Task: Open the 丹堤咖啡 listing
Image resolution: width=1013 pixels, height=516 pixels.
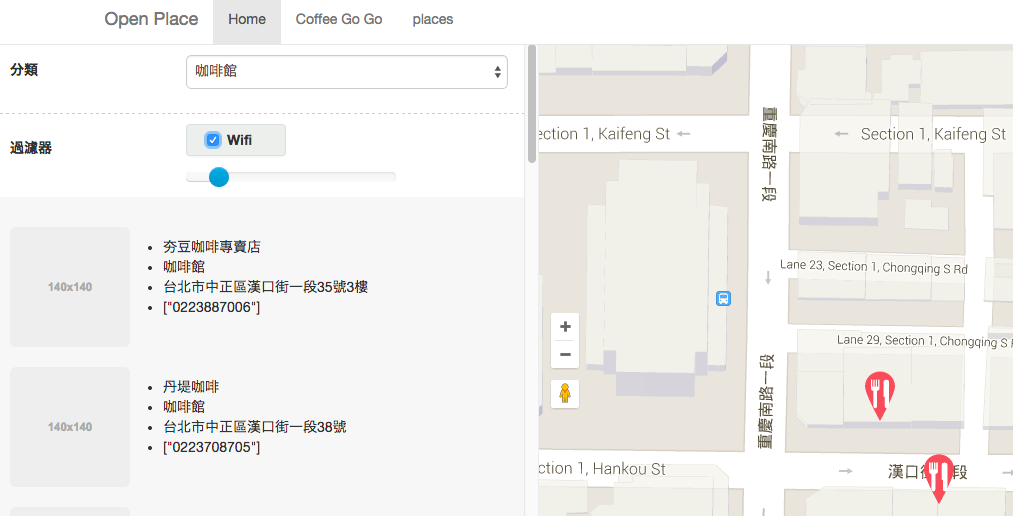Action: [191, 387]
